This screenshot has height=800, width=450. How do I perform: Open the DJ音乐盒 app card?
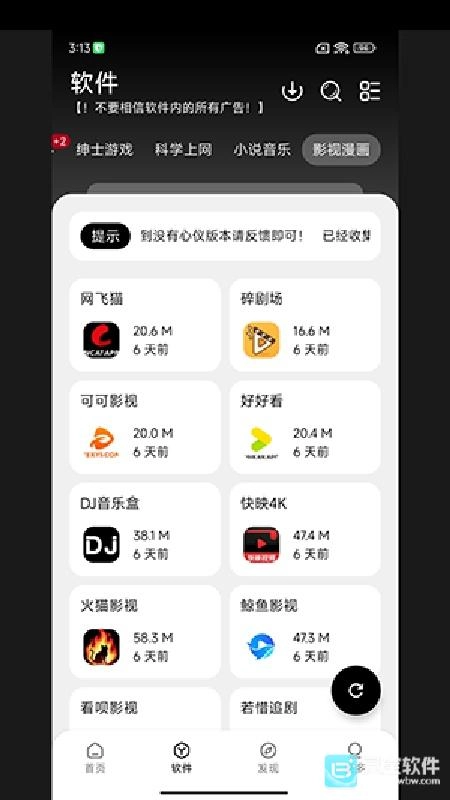(145, 530)
